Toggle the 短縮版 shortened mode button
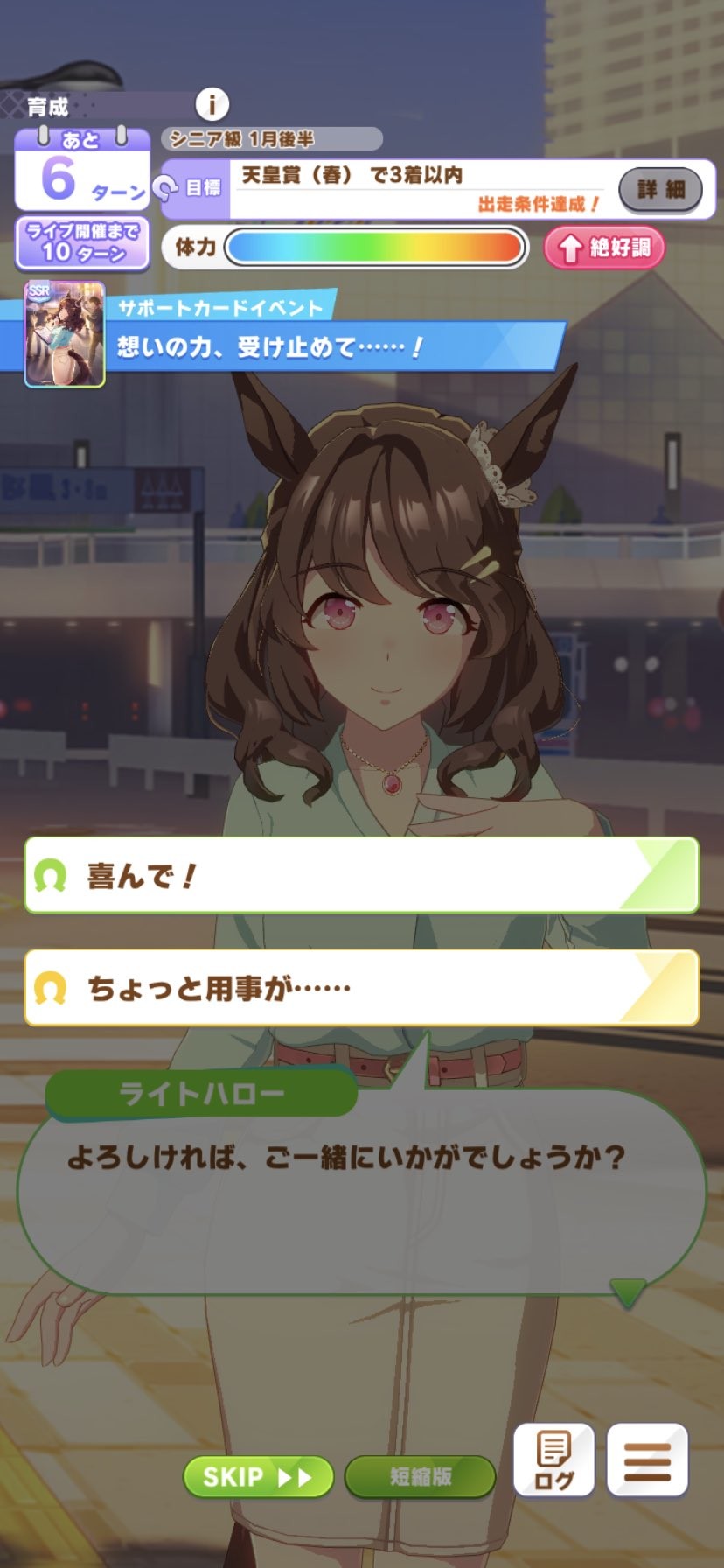 pos(420,1477)
